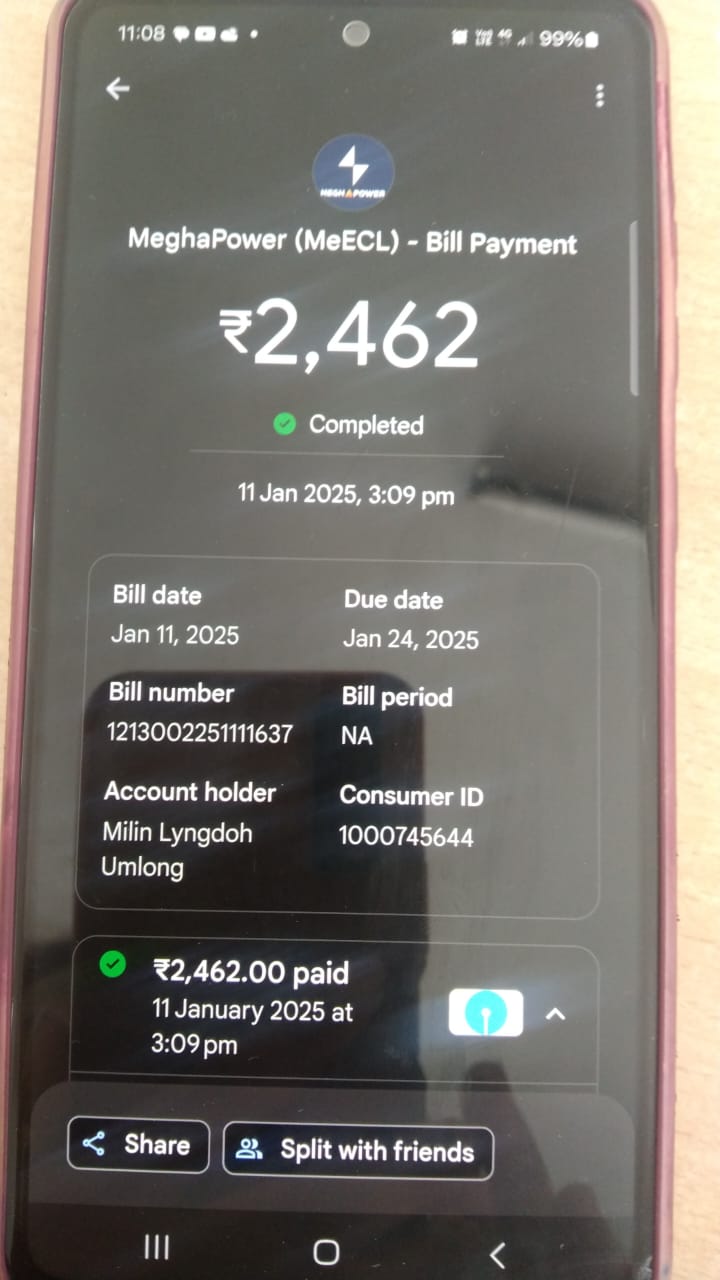Collapse the ₹2,462.00 paid details chevron
This screenshot has height=1280, width=720.
[x=555, y=1014]
